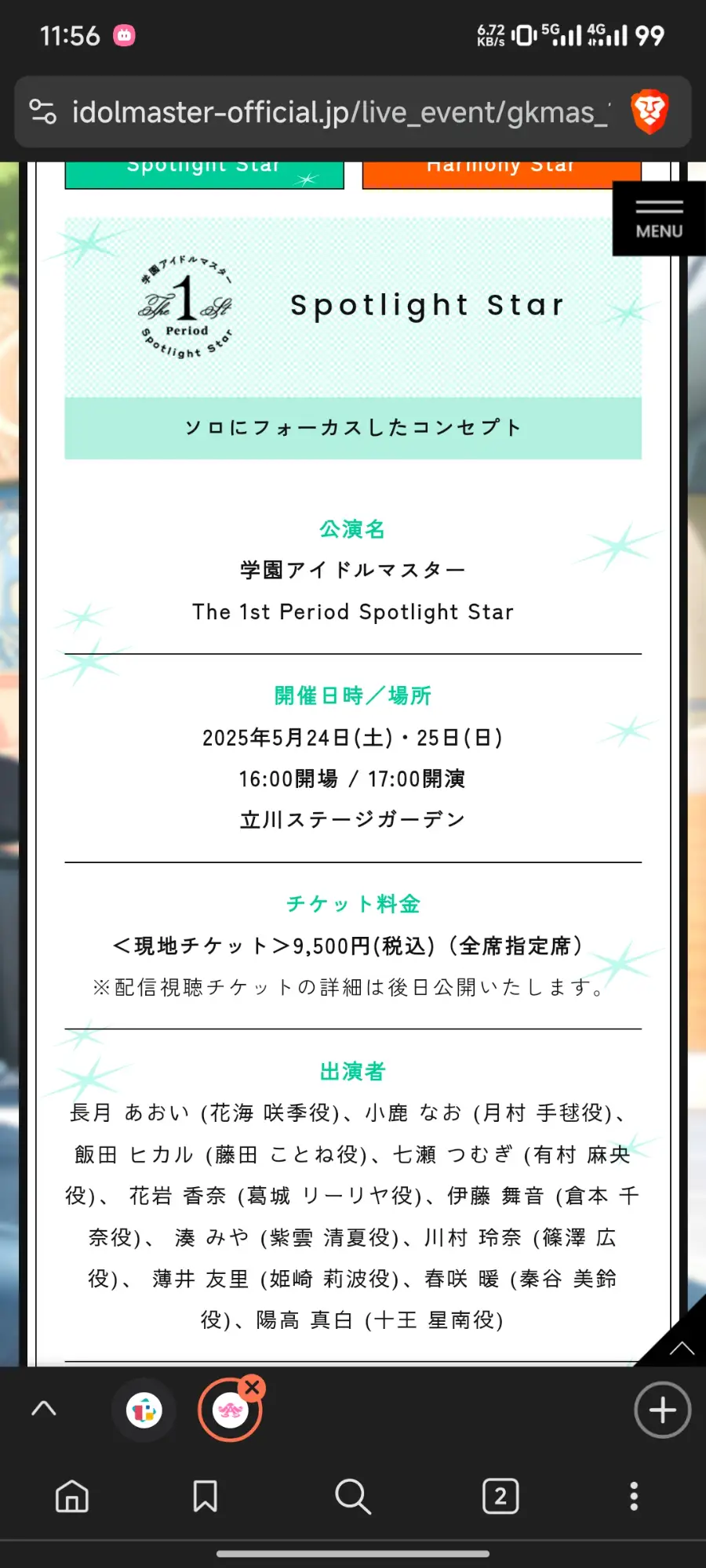Viewport: 706px width, 1568px height.
Task: Open the browser overflow menu
Action: click(x=634, y=1496)
